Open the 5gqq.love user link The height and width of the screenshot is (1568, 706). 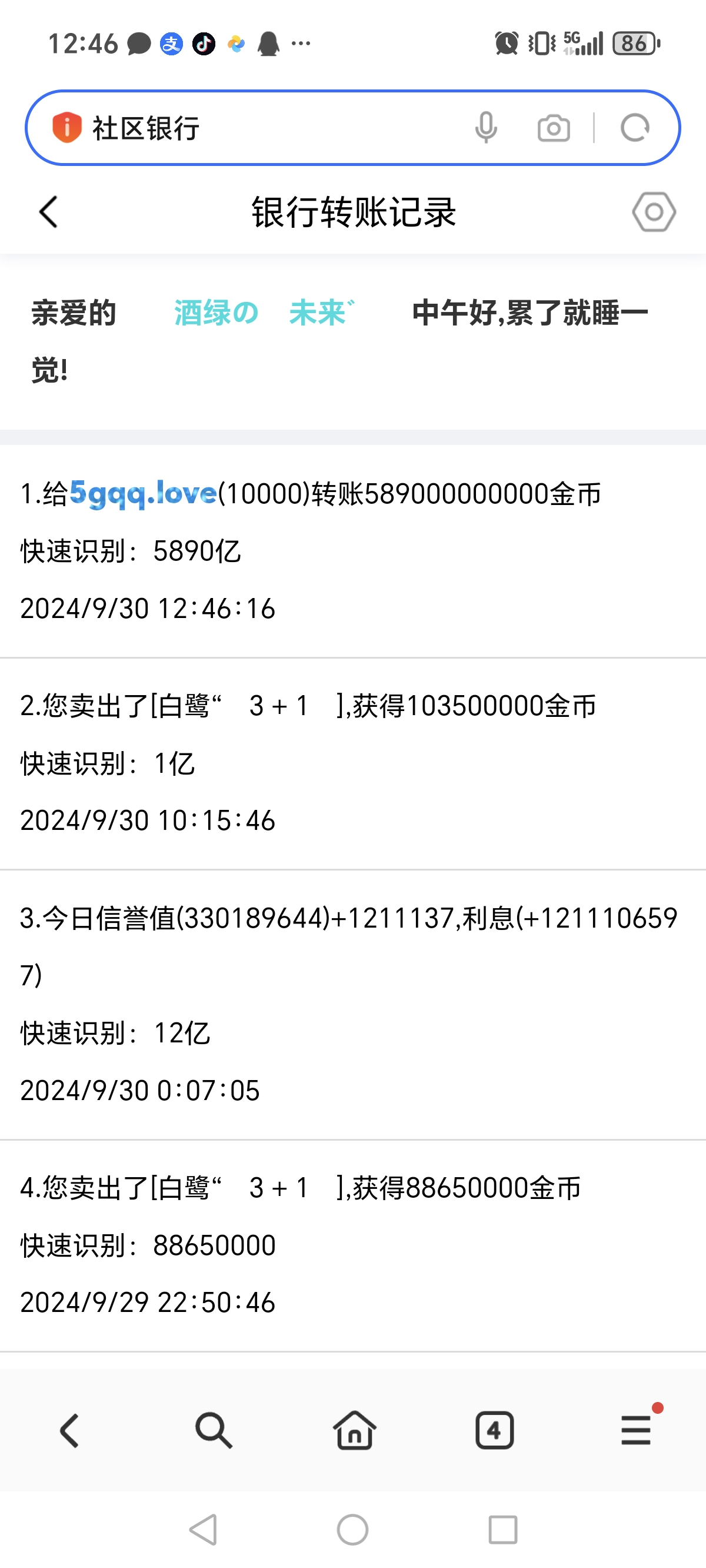(x=143, y=493)
